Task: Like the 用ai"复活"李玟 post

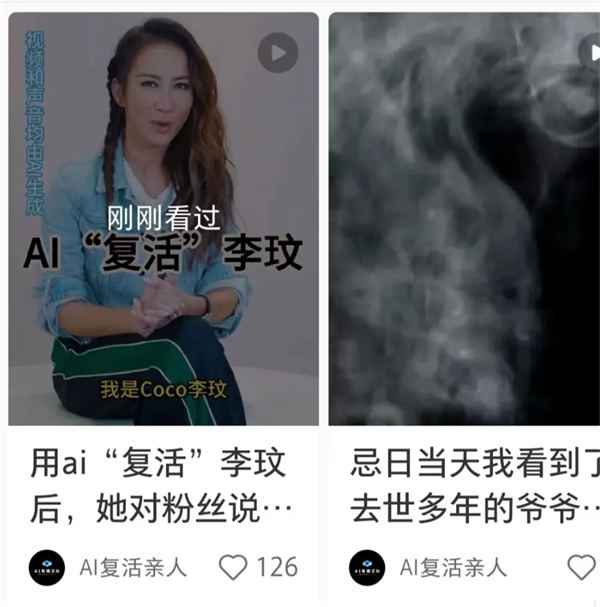Action: (x=233, y=567)
